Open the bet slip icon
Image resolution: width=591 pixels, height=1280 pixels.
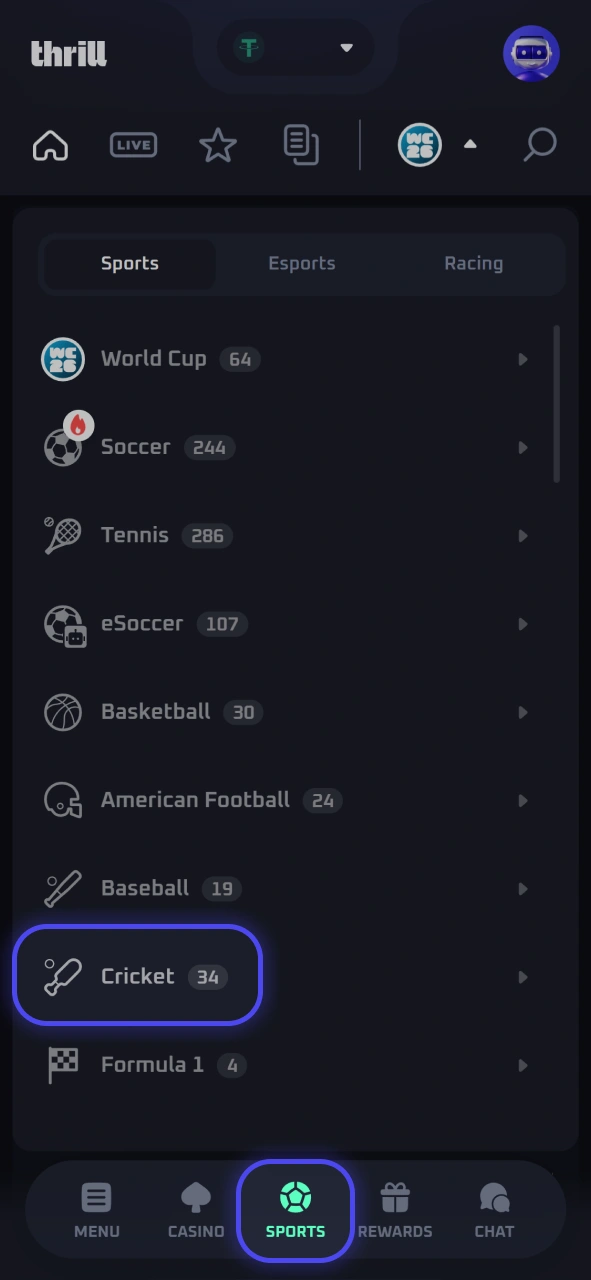pos(301,145)
